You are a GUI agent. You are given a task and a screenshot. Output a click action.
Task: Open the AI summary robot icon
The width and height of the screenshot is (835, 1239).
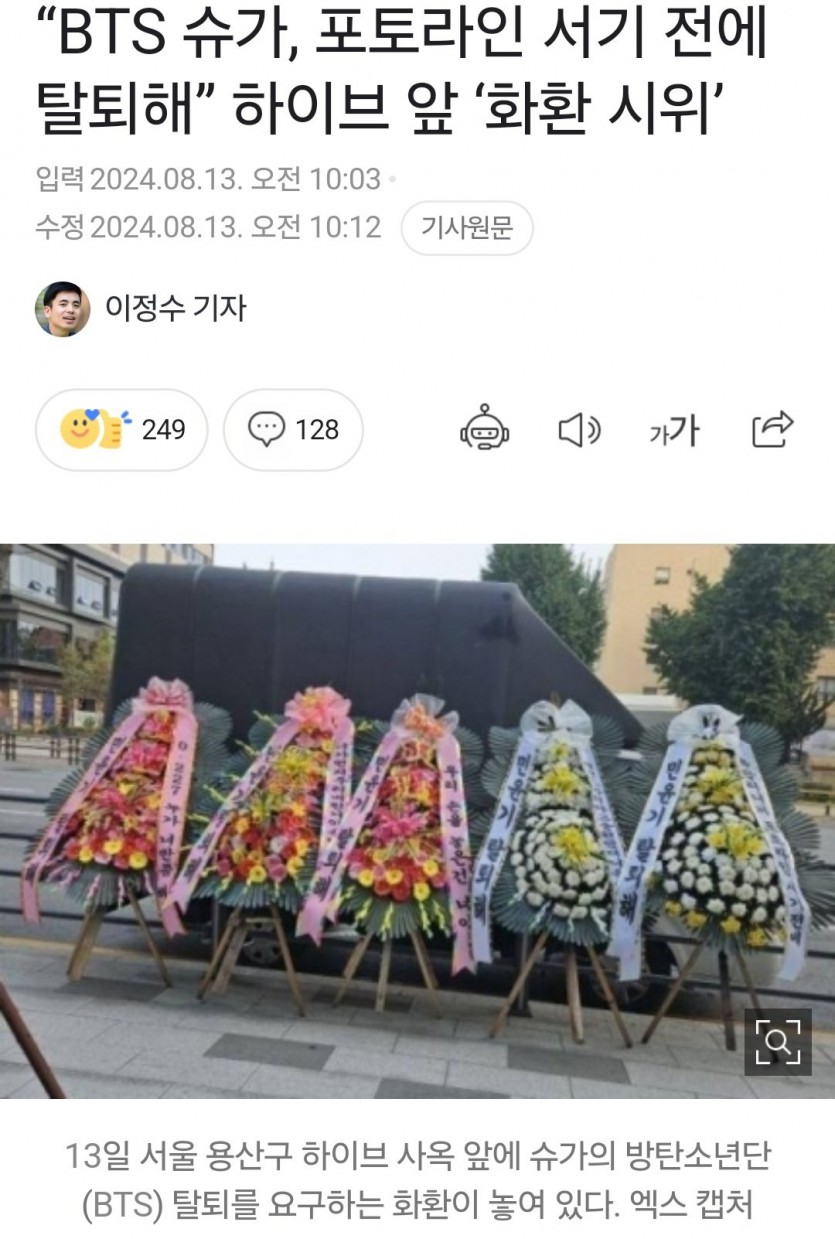485,430
